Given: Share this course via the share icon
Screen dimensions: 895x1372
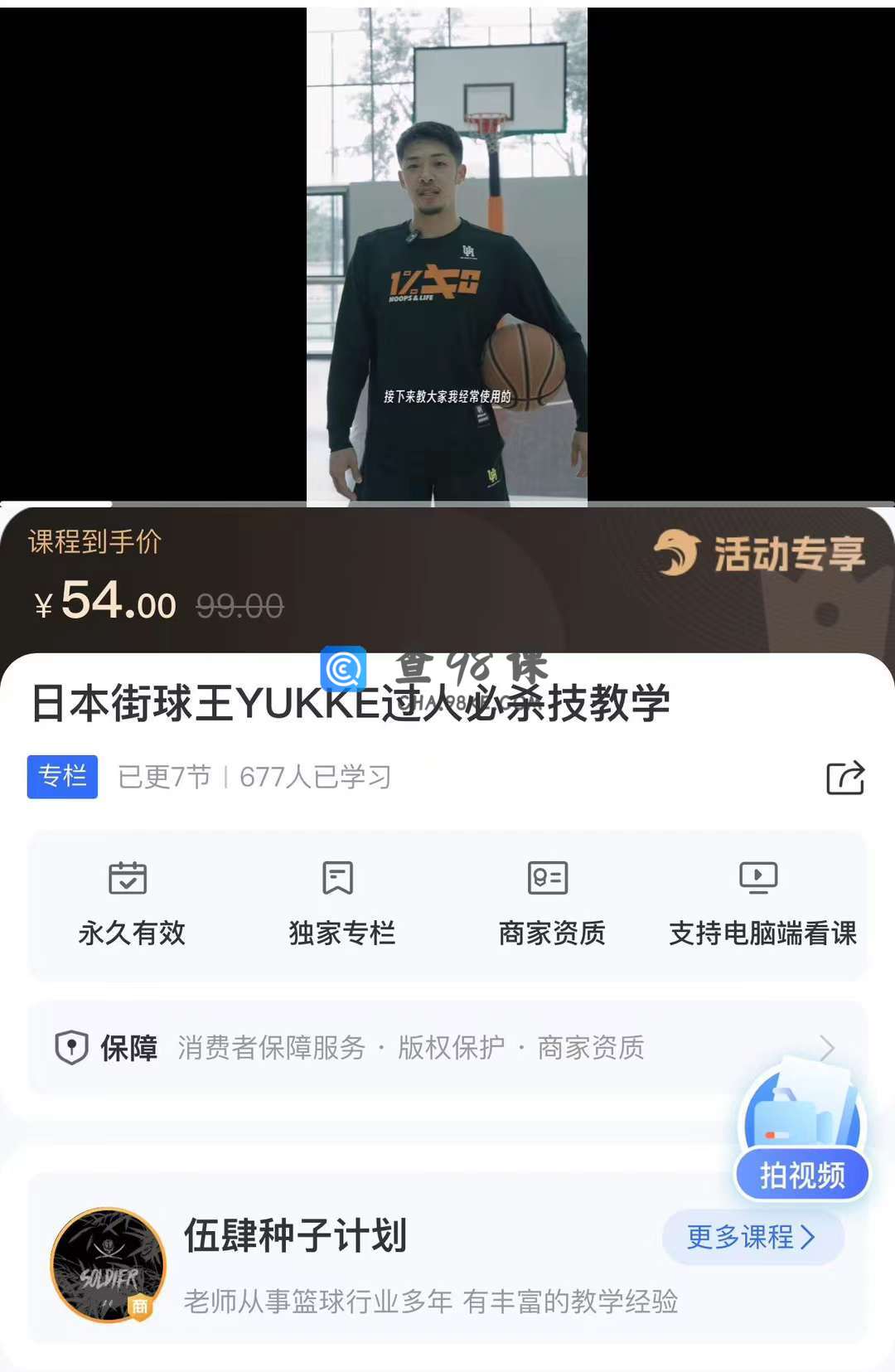Looking at the screenshot, I should click(844, 778).
